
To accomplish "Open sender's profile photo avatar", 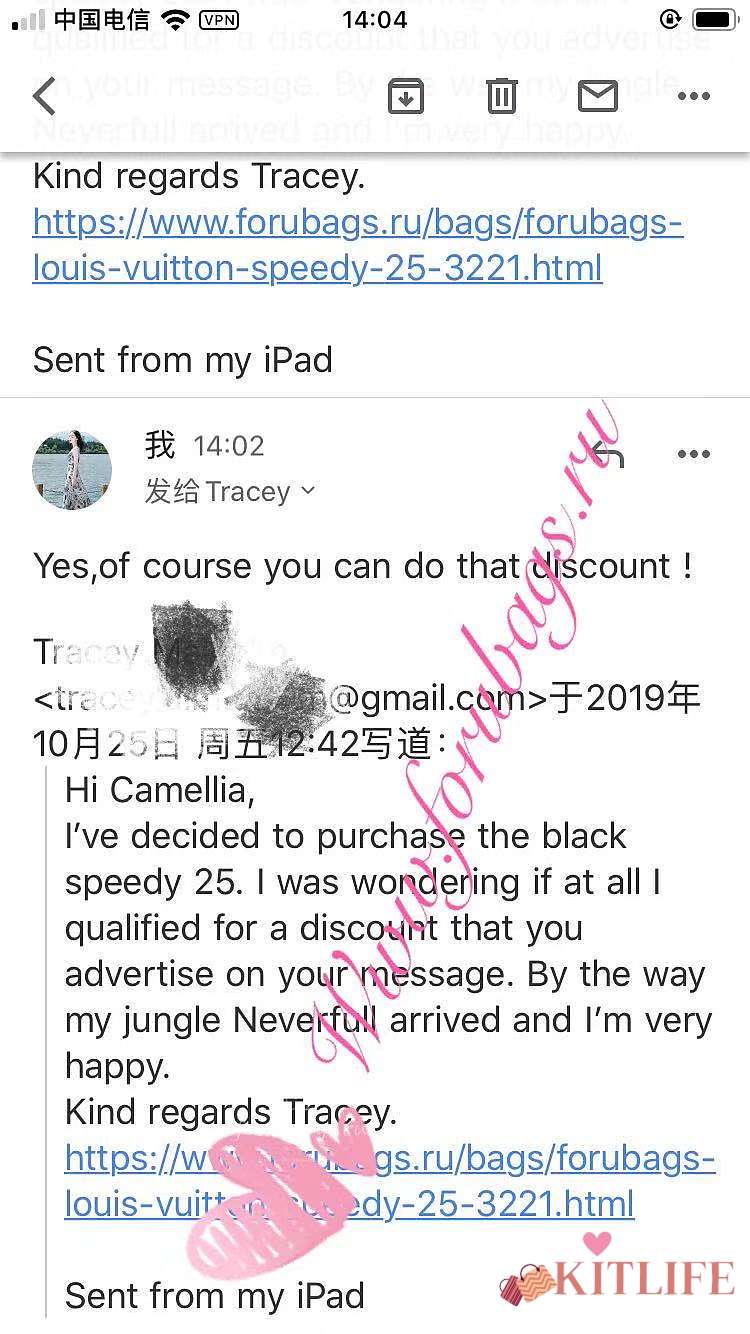I will (72, 469).
